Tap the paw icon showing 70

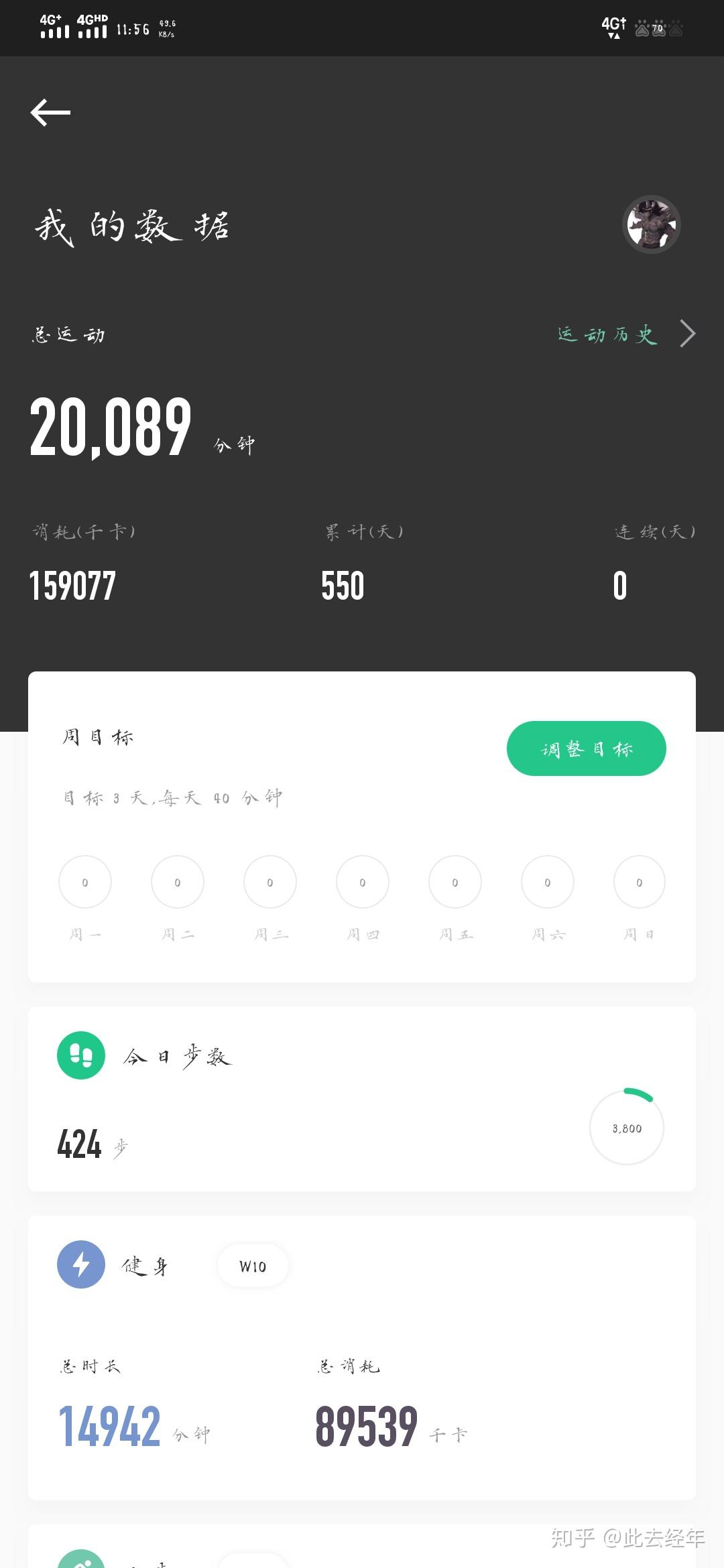click(x=659, y=28)
